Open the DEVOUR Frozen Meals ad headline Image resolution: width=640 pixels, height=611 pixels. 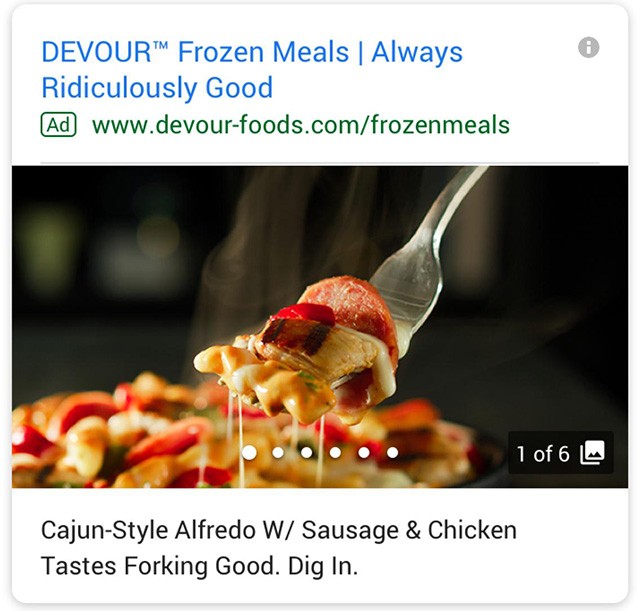[250, 69]
